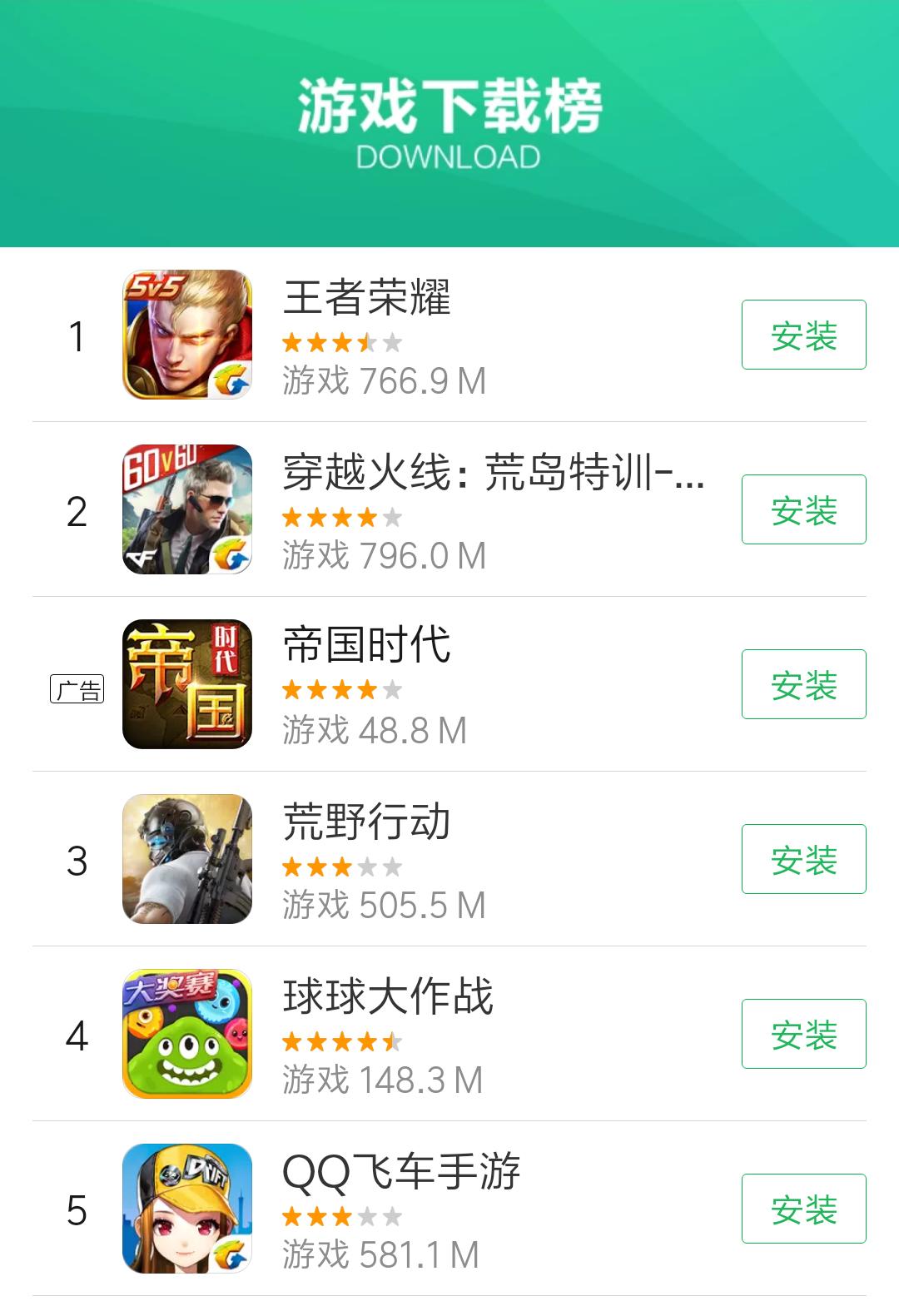899x1316 pixels.
Task: Install QQ飞车手游 via its 安装 button
Action: click(x=803, y=1209)
